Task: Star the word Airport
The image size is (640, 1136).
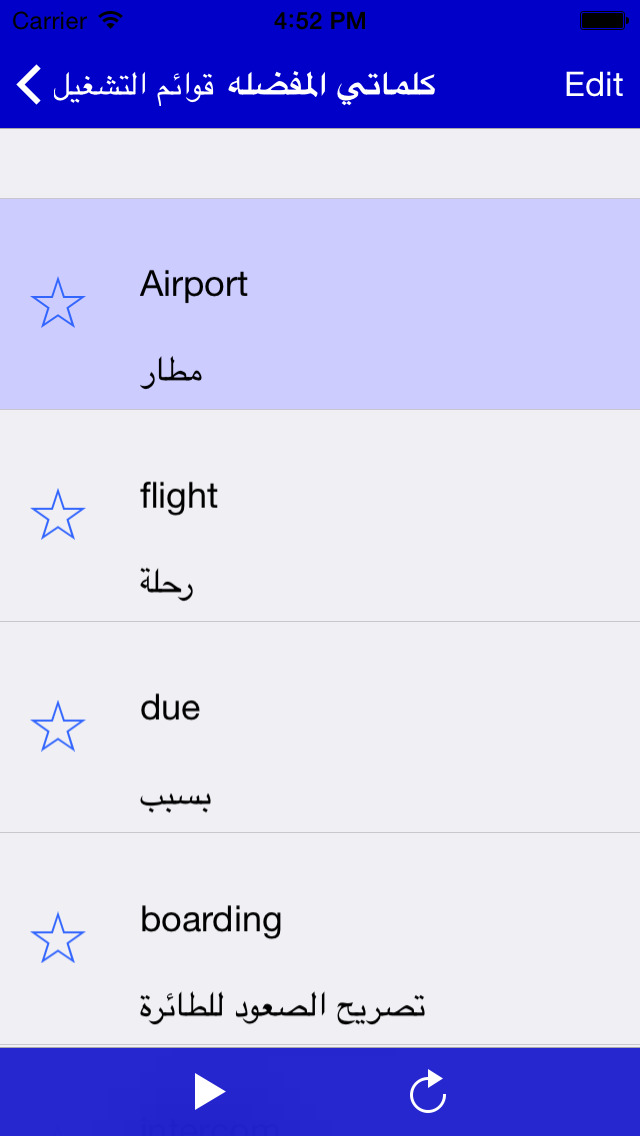Action: (58, 303)
